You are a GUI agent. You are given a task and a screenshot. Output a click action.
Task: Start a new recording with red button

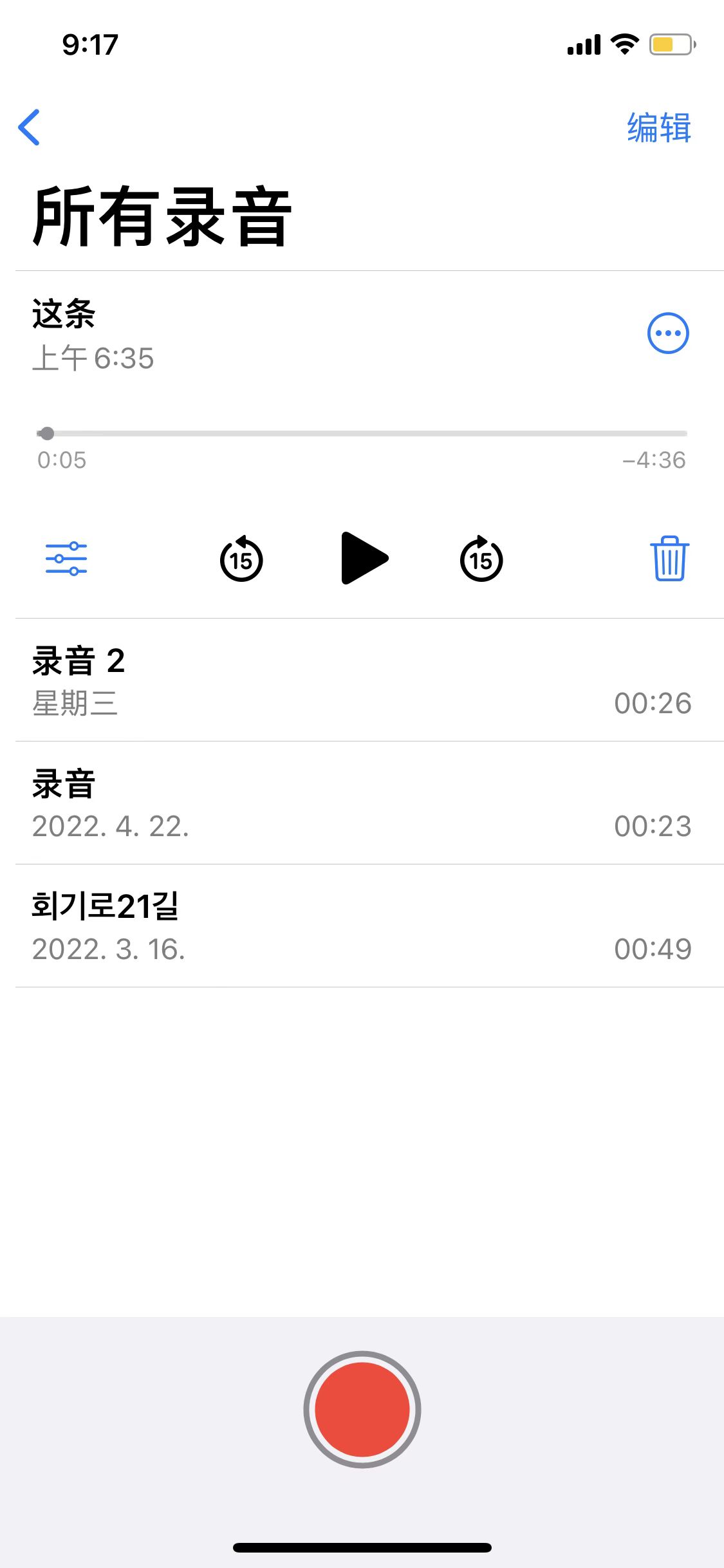[x=362, y=1409]
